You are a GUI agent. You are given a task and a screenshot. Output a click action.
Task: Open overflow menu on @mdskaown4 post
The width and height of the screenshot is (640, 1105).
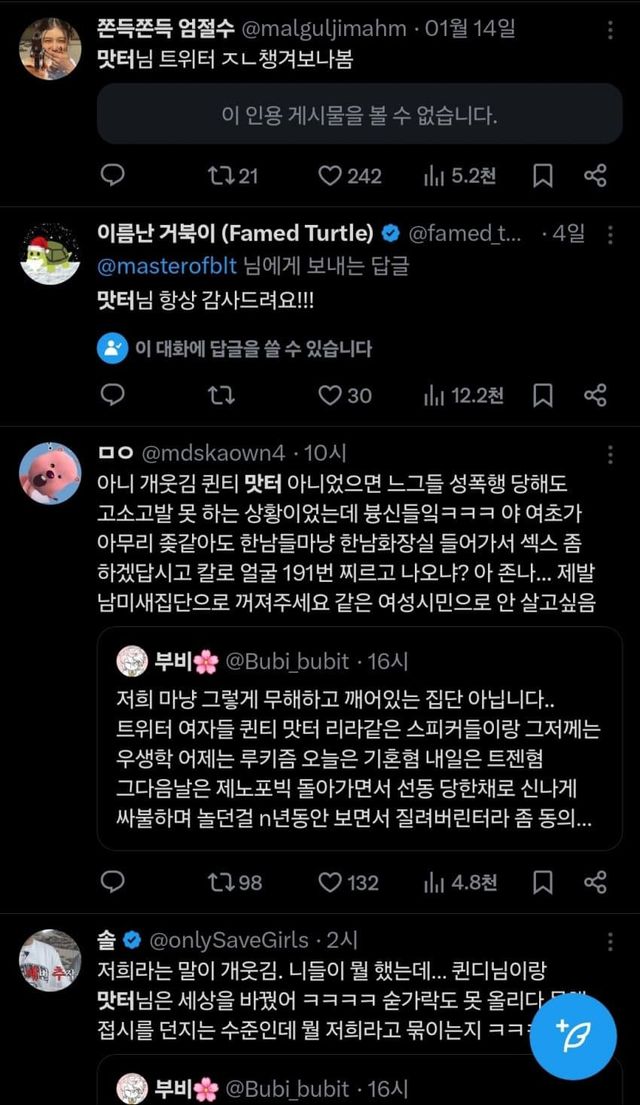click(610, 452)
